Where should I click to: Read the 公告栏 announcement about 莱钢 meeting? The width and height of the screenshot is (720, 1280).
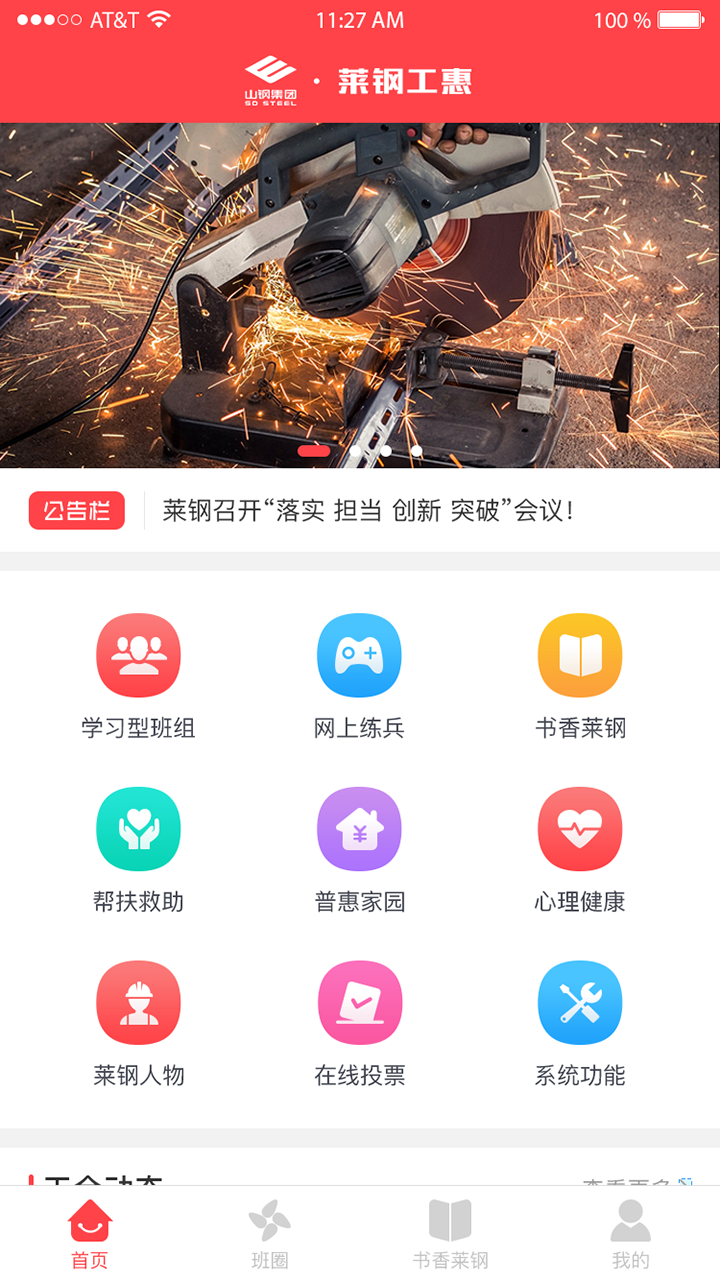point(368,511)
